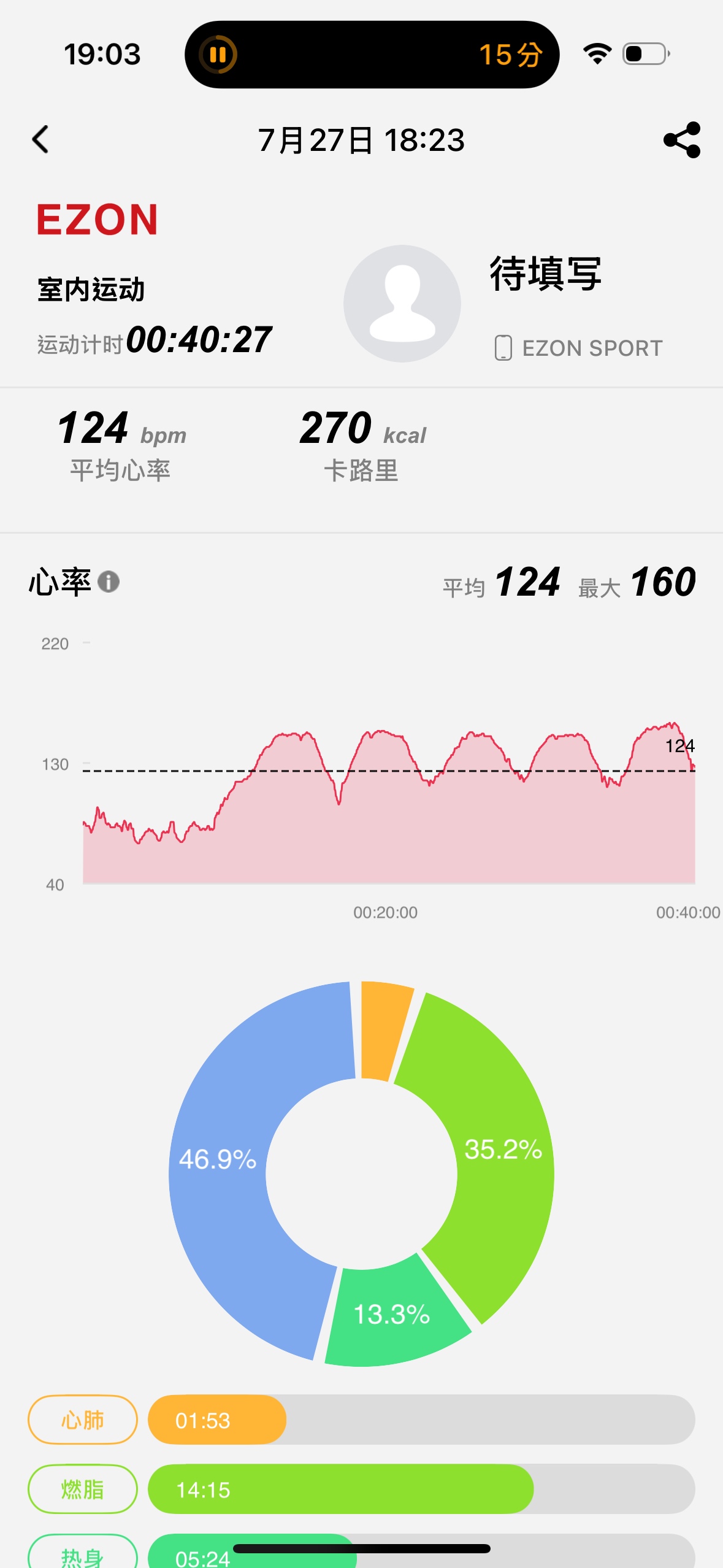
Task: Go back to the previous screen
Action: [40, 139]
